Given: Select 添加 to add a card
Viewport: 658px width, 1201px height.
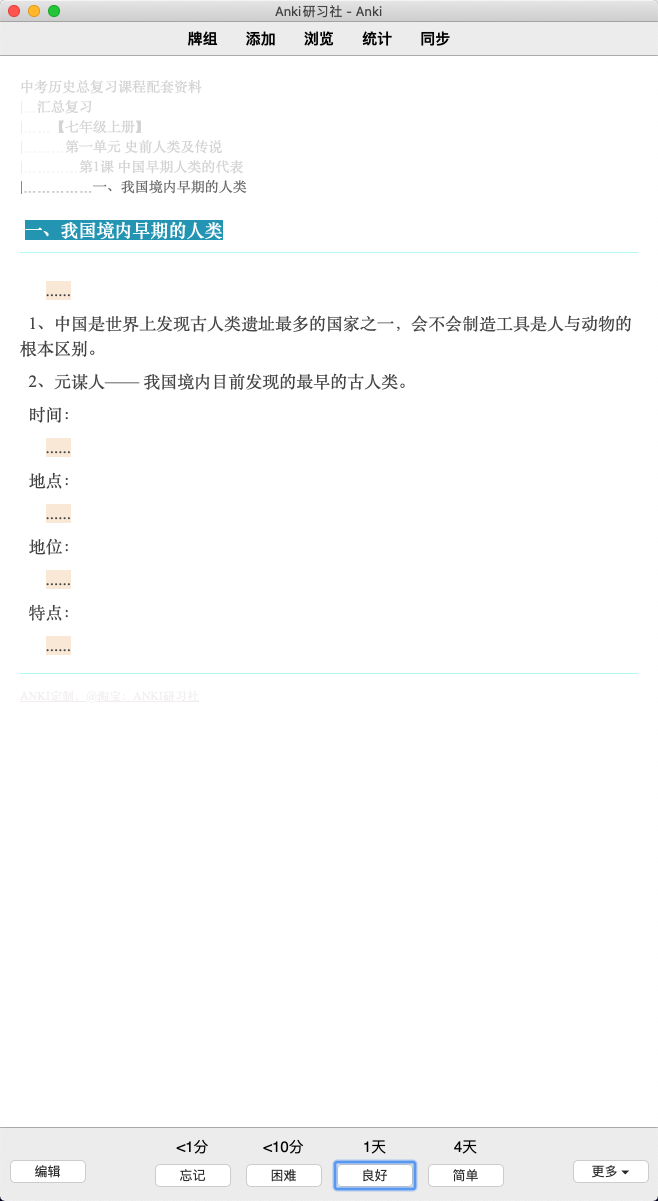Looking at the screenshot, I should point(260,39).
